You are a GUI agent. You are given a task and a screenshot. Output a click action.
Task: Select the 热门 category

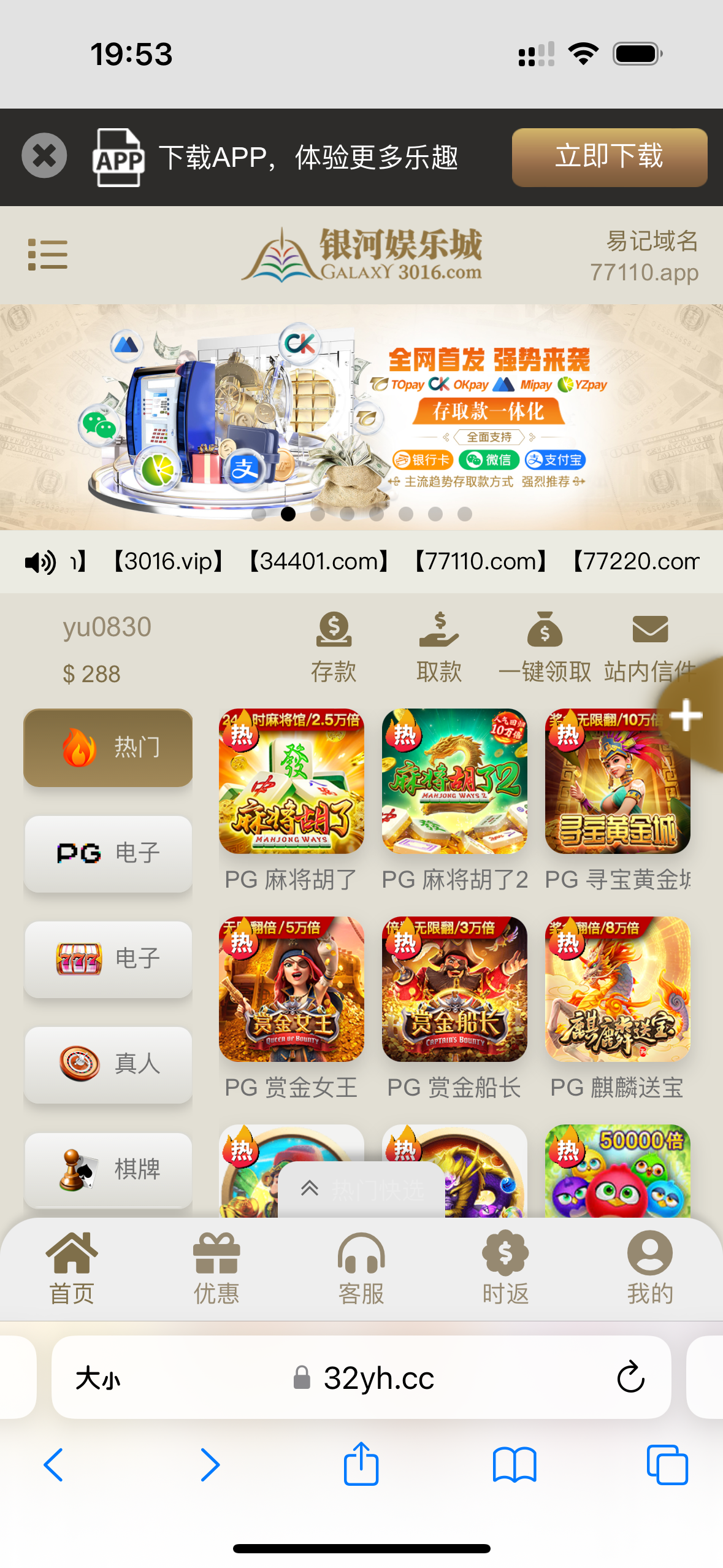pos(108,748)
